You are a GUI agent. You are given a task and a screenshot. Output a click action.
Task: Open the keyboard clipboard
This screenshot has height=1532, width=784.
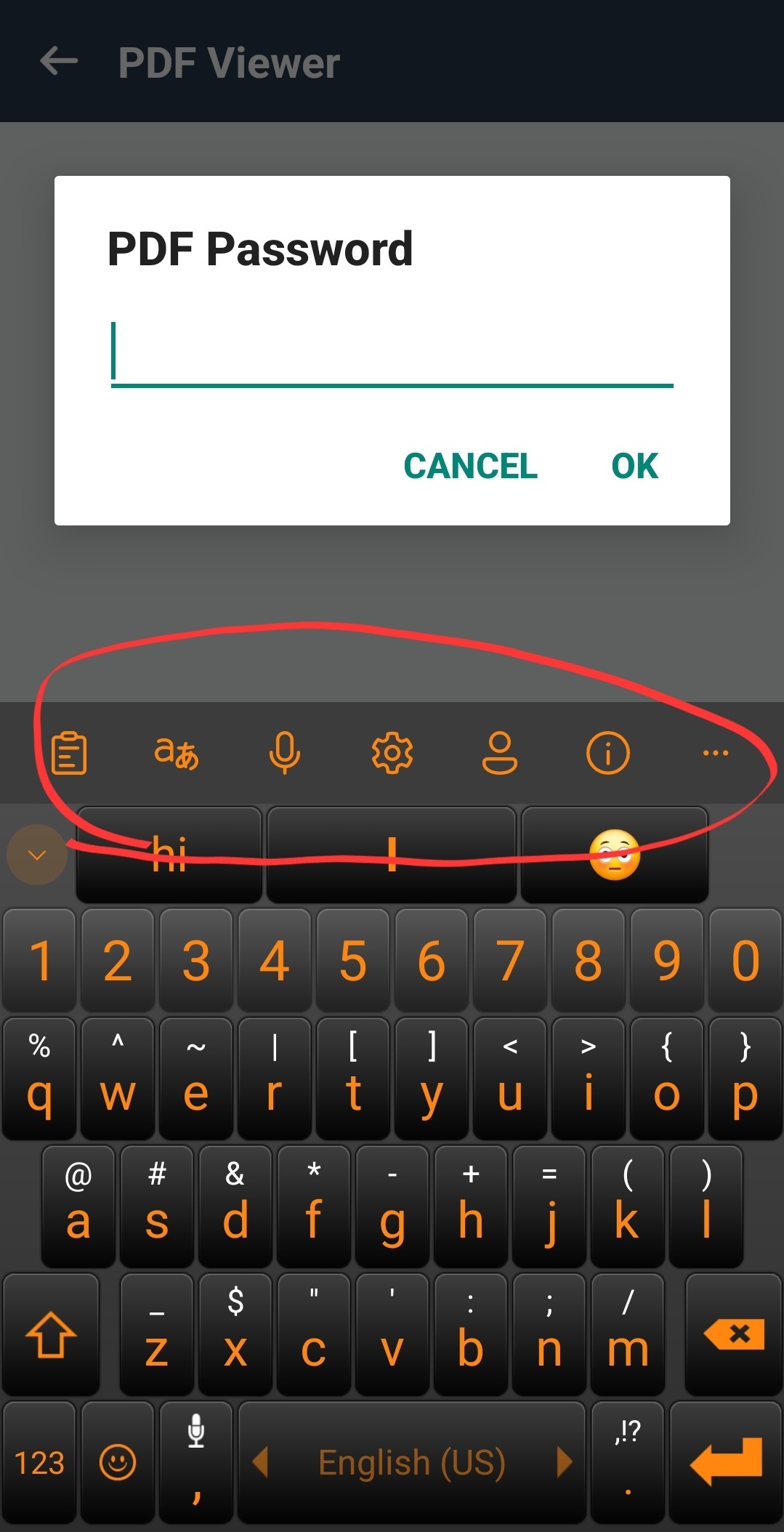[x=70, y=753]
